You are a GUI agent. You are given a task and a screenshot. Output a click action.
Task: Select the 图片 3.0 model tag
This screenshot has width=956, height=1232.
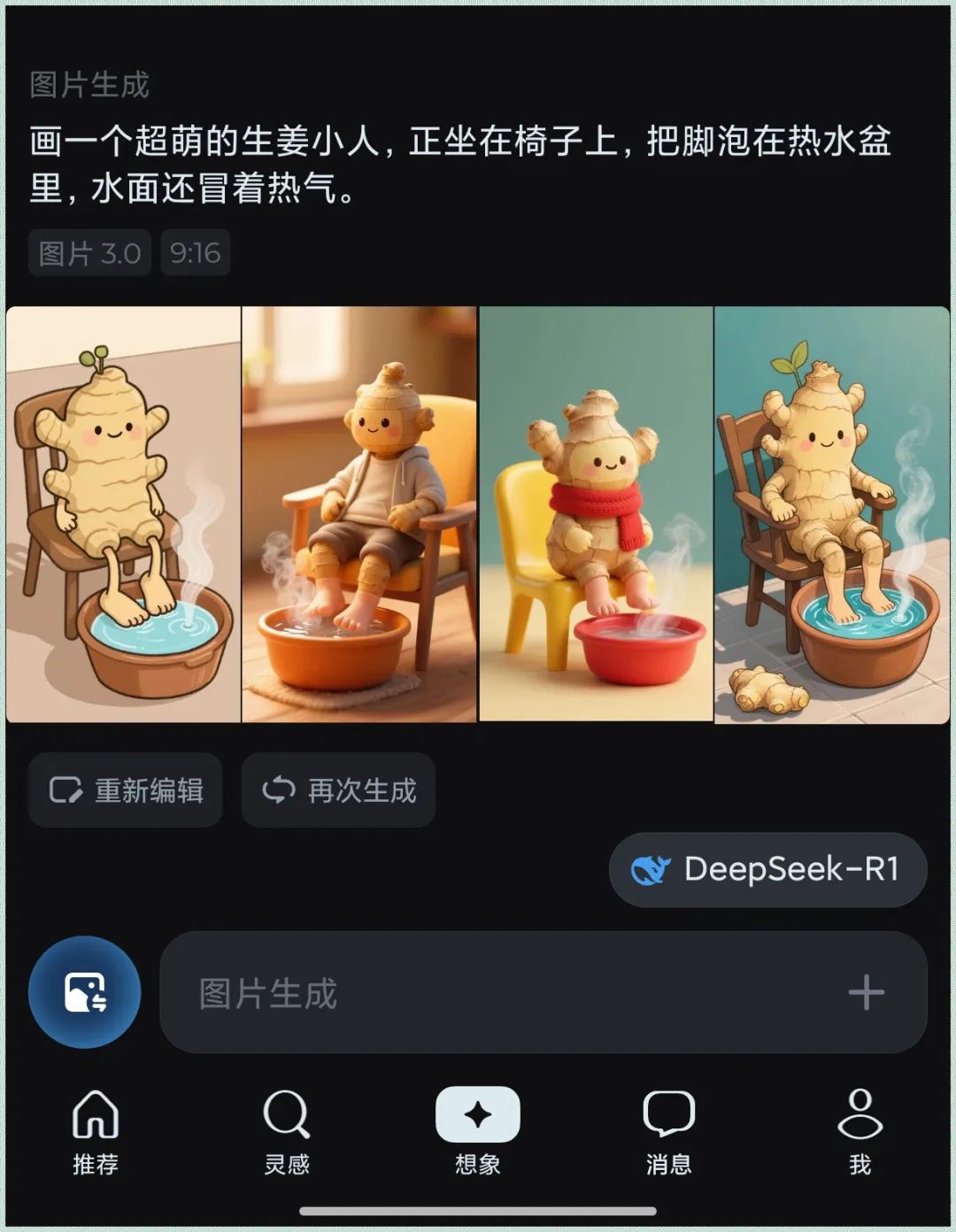89,252
